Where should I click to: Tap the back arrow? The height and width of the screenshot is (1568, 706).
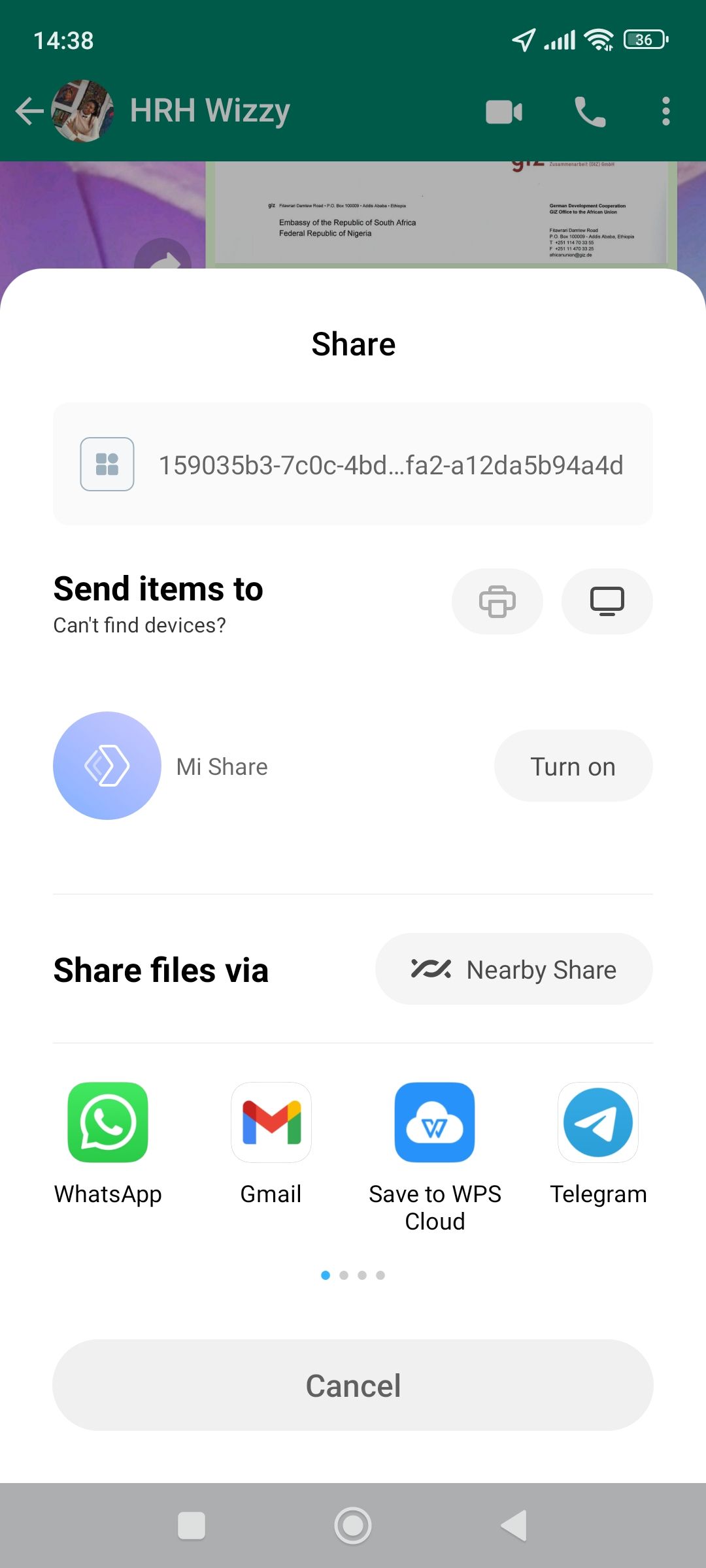pyautogui.click(x=29, y=110)
